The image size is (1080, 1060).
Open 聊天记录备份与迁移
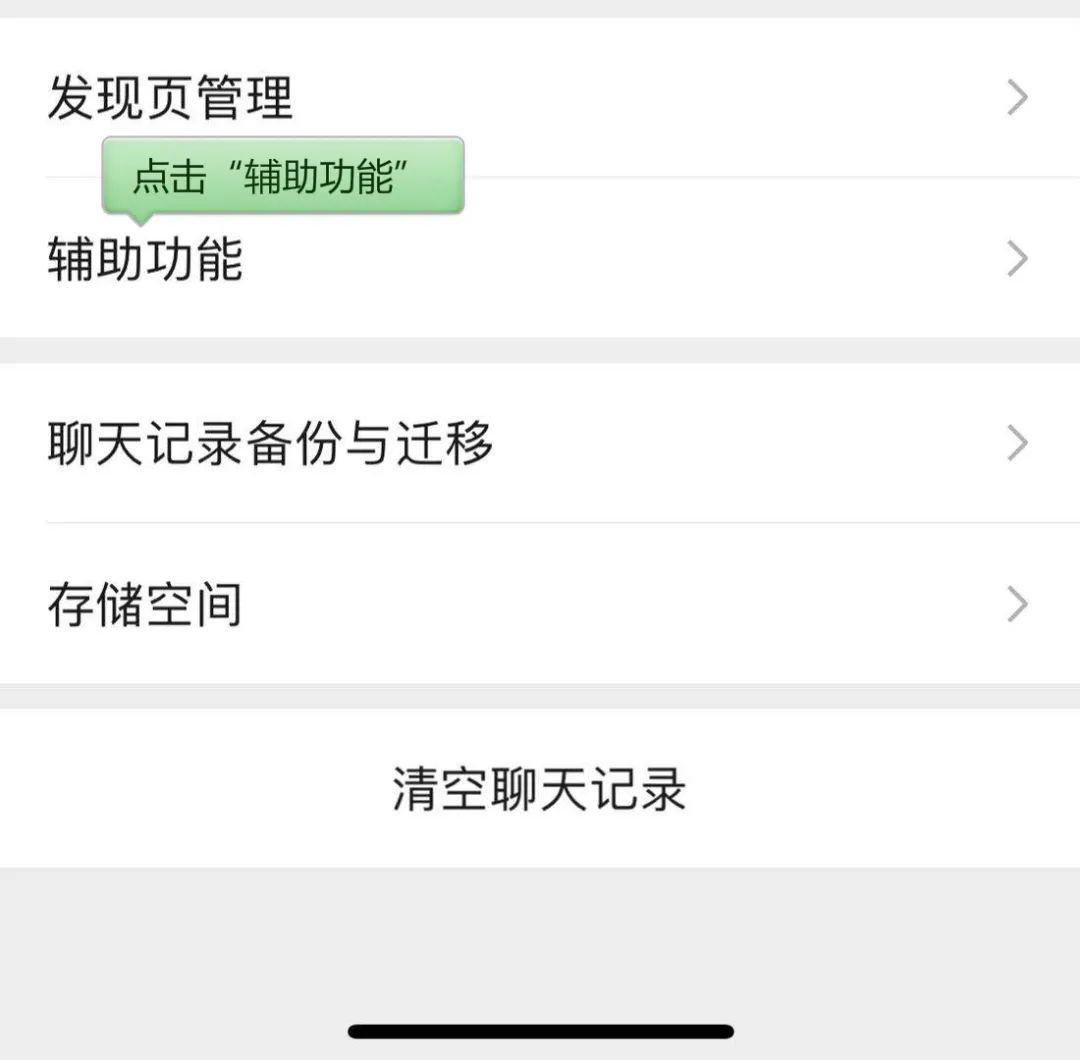point(540,443)
